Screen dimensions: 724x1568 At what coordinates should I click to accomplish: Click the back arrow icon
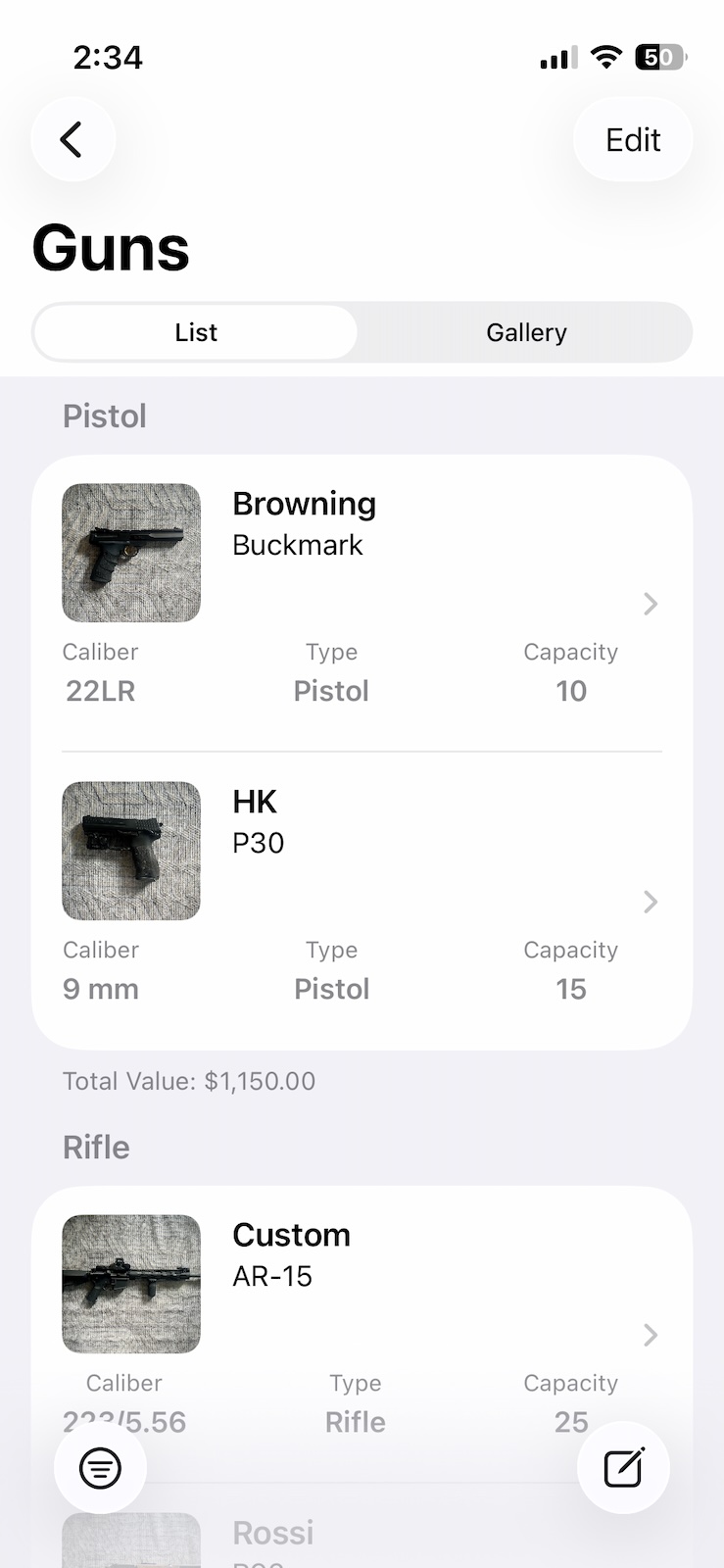(72, 139)
